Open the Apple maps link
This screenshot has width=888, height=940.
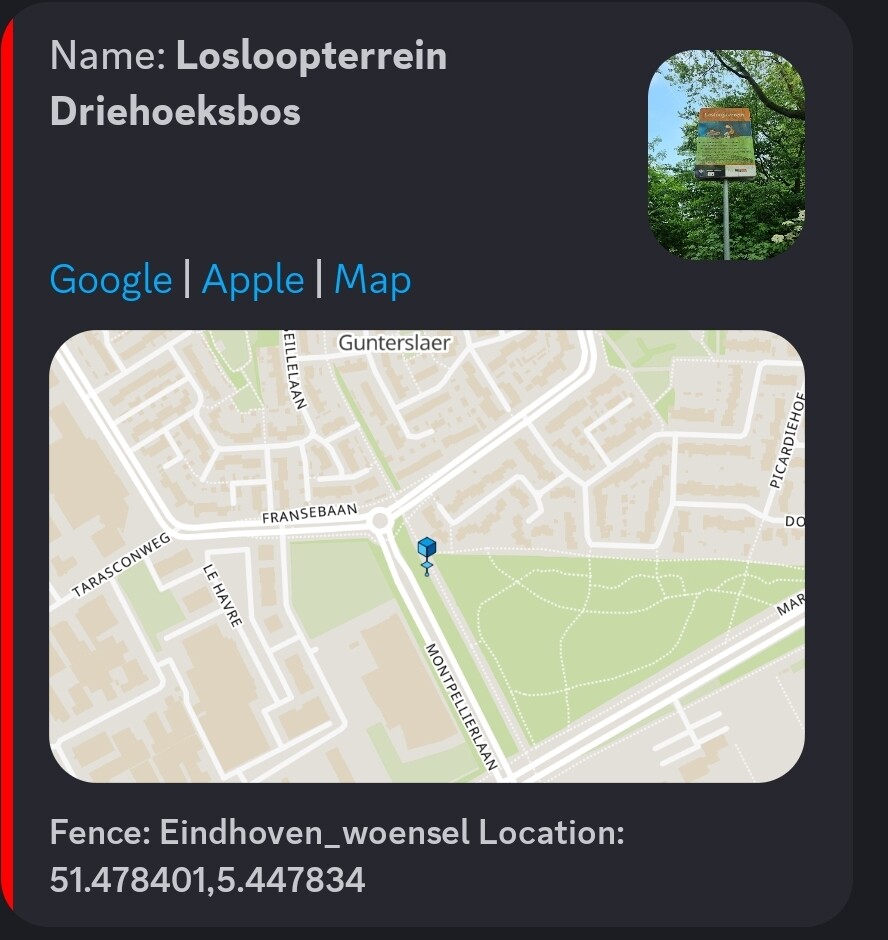click(252, 279)
